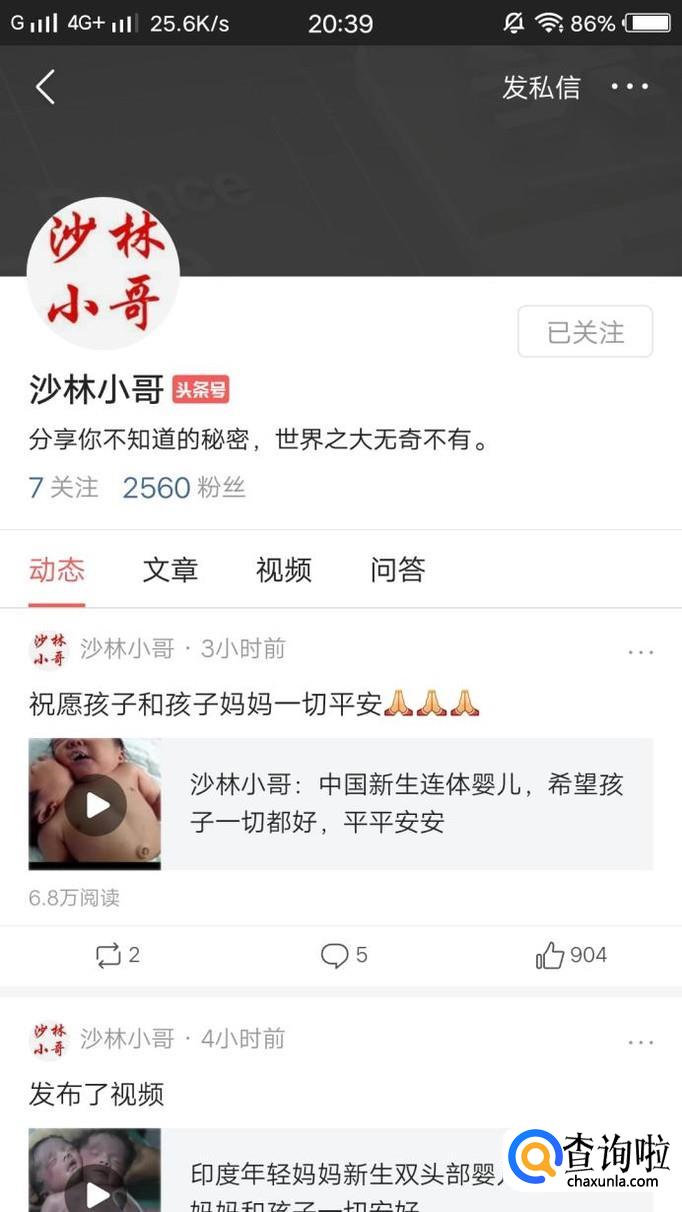The image size is (682, 1212).
Task: Repost the 3小时前 post
Action: coord(117,956)
